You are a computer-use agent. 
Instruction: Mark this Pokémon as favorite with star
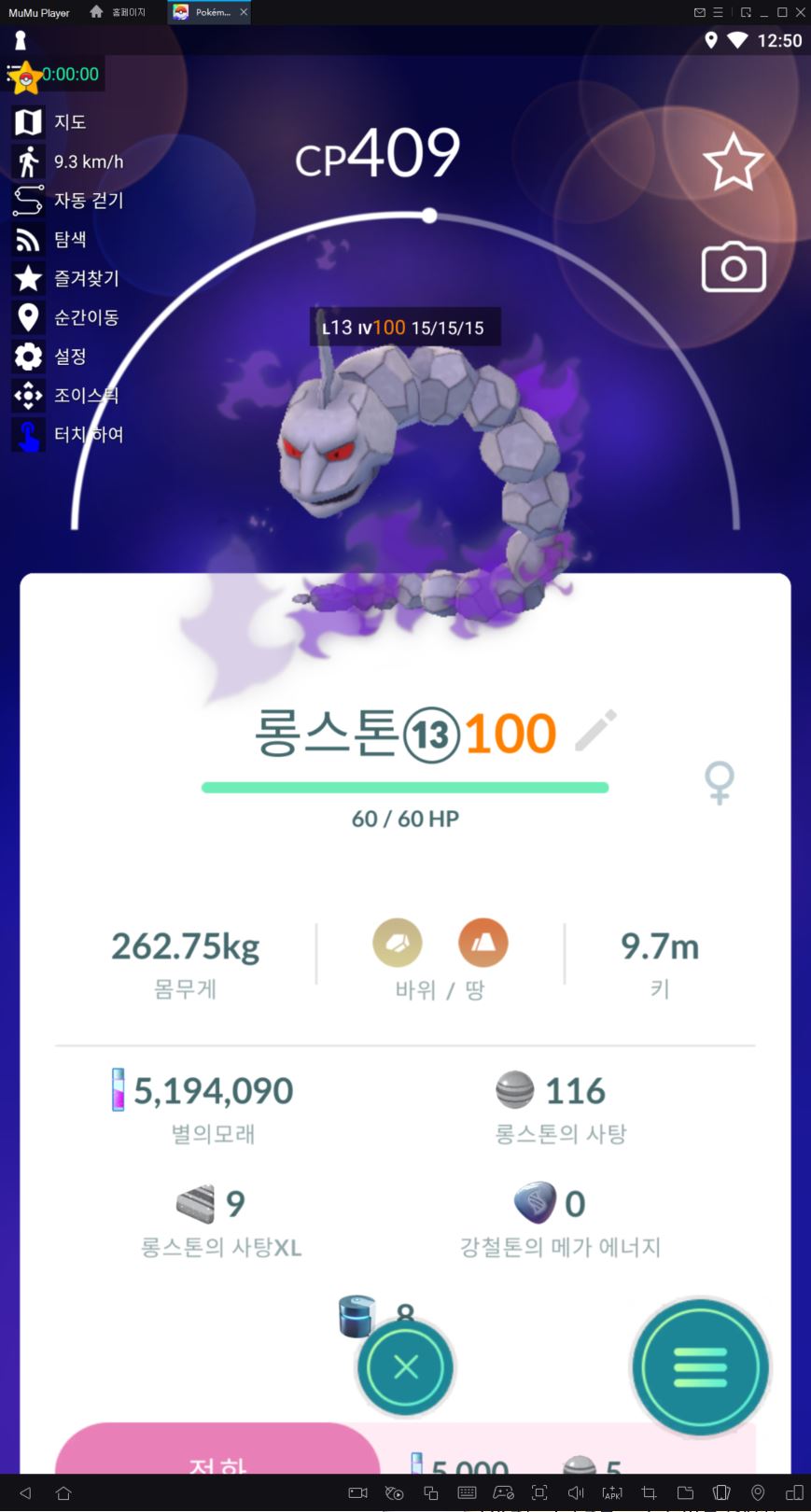tap(733, 162)
